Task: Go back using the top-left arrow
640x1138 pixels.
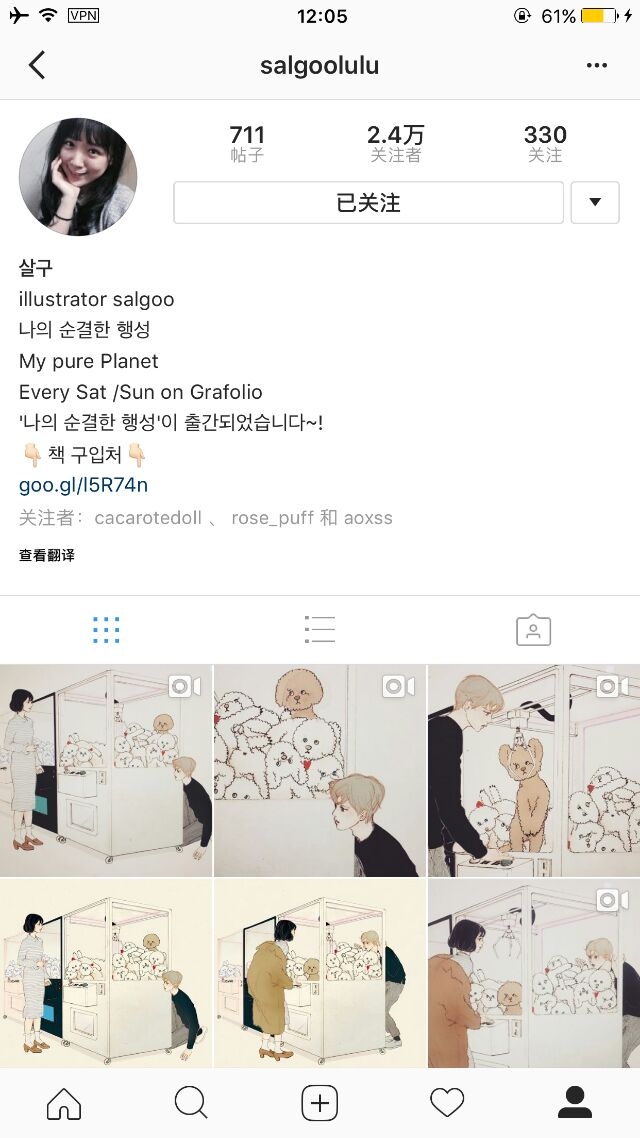Action: click(37, 65)
